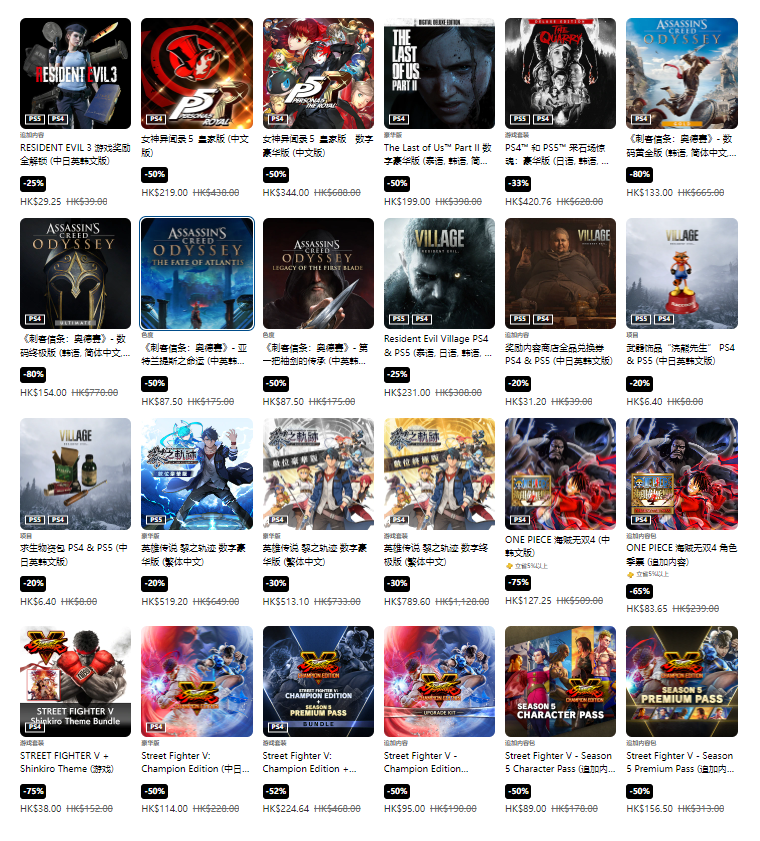Open 女神异闻录5 皇家版 数字豪华版
This screenshot has height=841, width=760.
318,73
